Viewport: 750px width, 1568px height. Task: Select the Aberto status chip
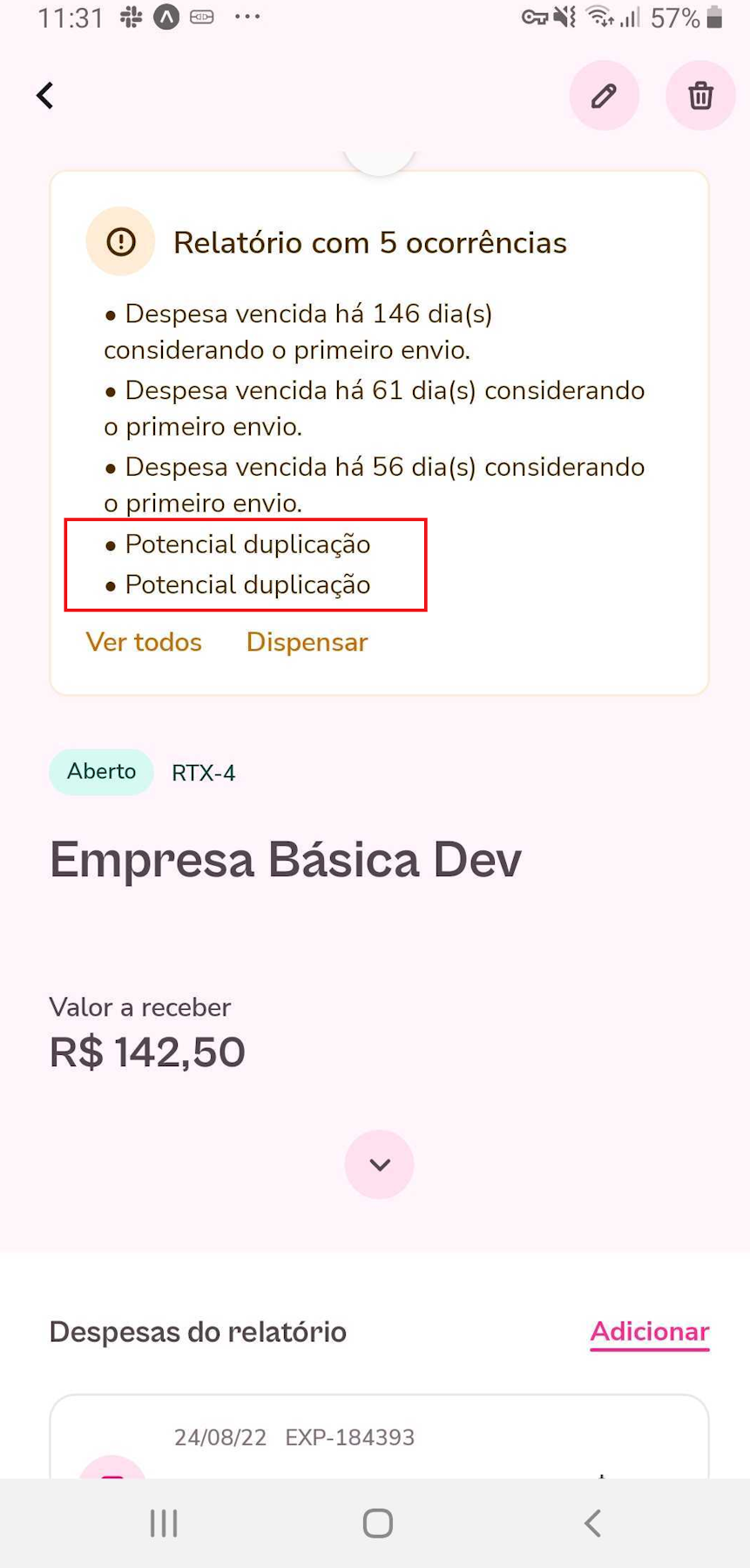point(100,772)
